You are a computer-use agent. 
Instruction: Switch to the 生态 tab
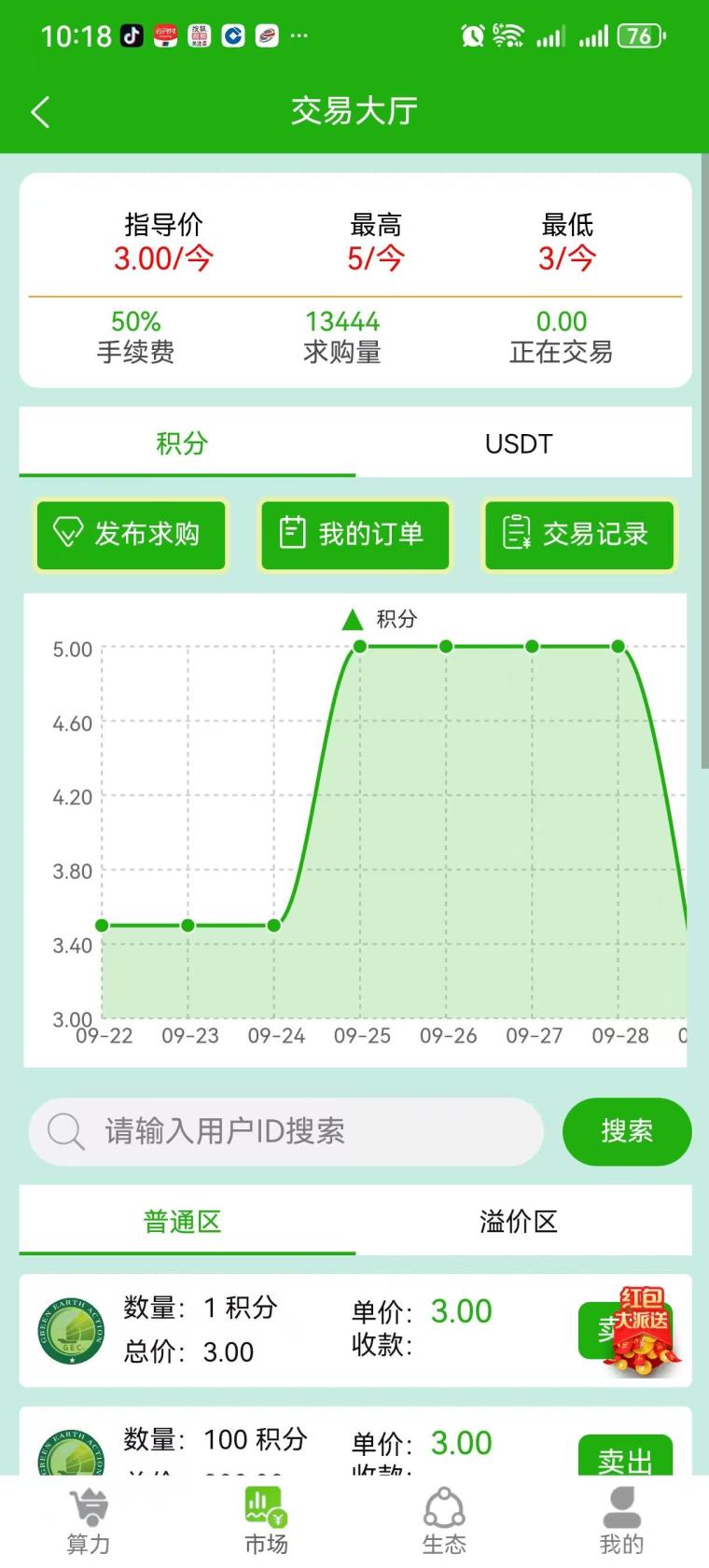point(444,1523)
